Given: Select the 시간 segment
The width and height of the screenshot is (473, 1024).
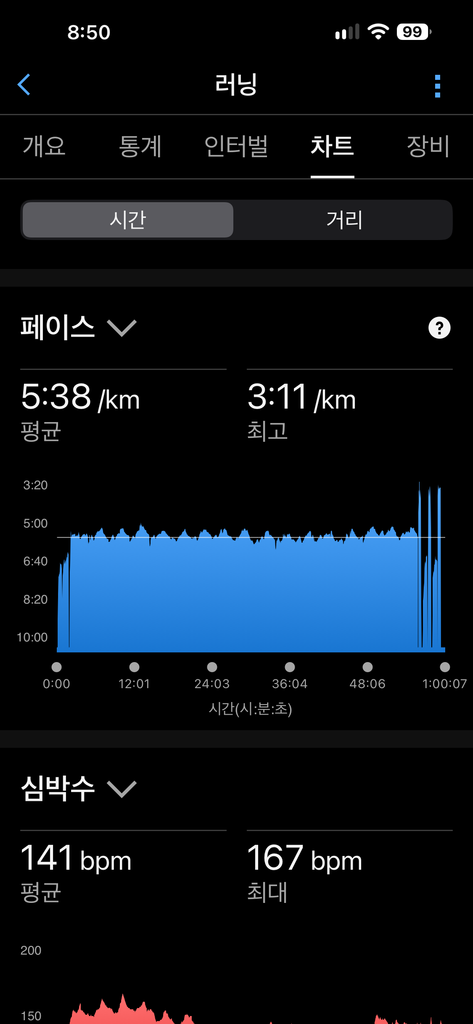Looking at the screenshot, I should point(127,219).
